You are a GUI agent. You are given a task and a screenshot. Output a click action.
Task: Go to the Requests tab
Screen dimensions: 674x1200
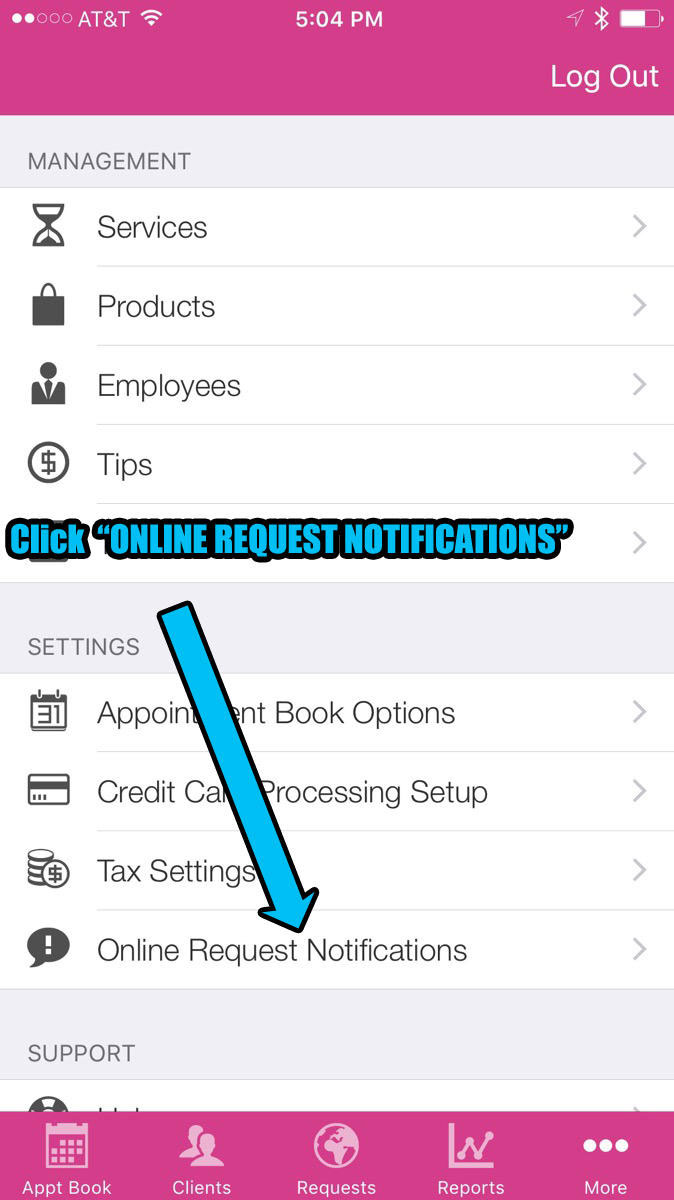pyautogui.click(x=336, y=1158)
